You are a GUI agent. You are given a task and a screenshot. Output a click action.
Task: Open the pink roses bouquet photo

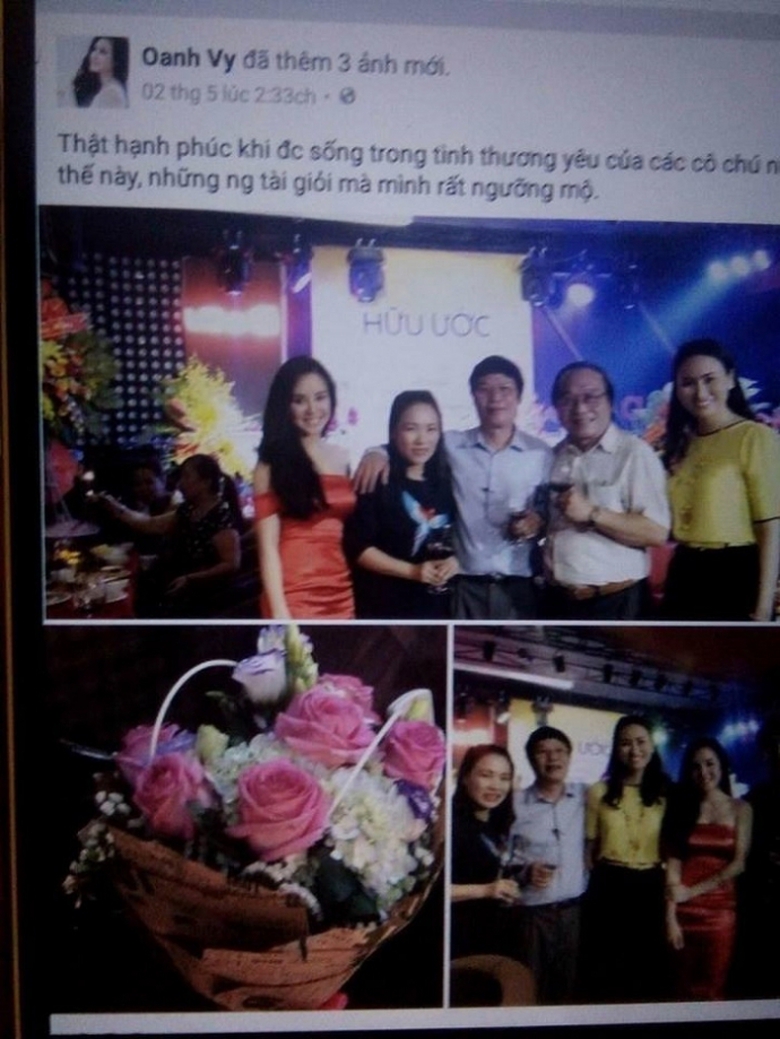(247, 815)
